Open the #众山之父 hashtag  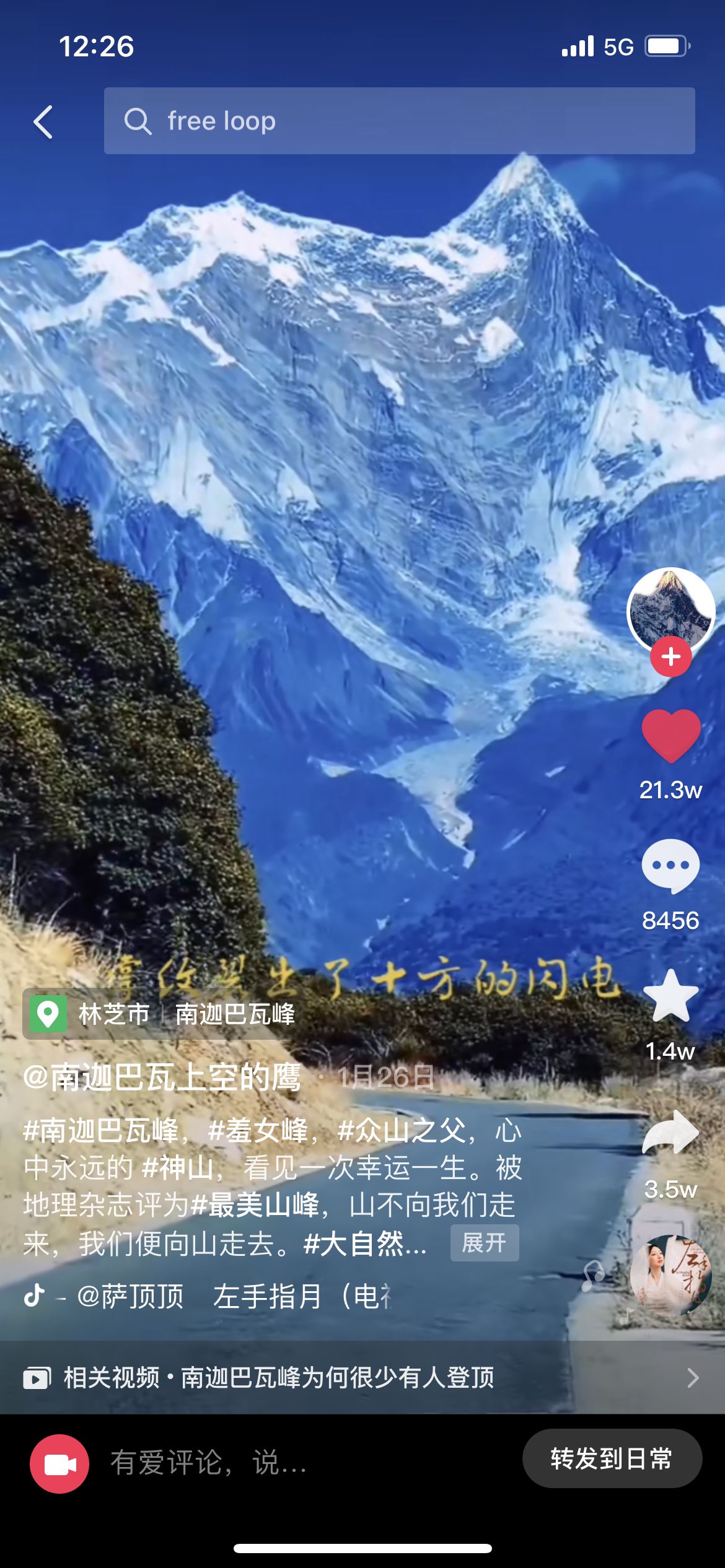[x=402, y=1131]
